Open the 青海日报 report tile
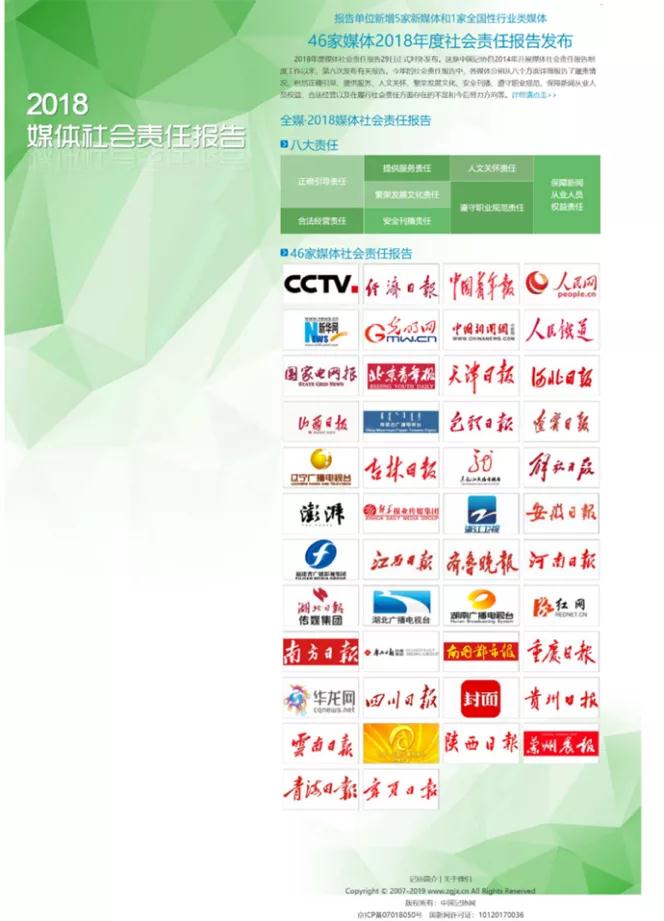The height and width of the screenshot is (921, 664). 320,790
